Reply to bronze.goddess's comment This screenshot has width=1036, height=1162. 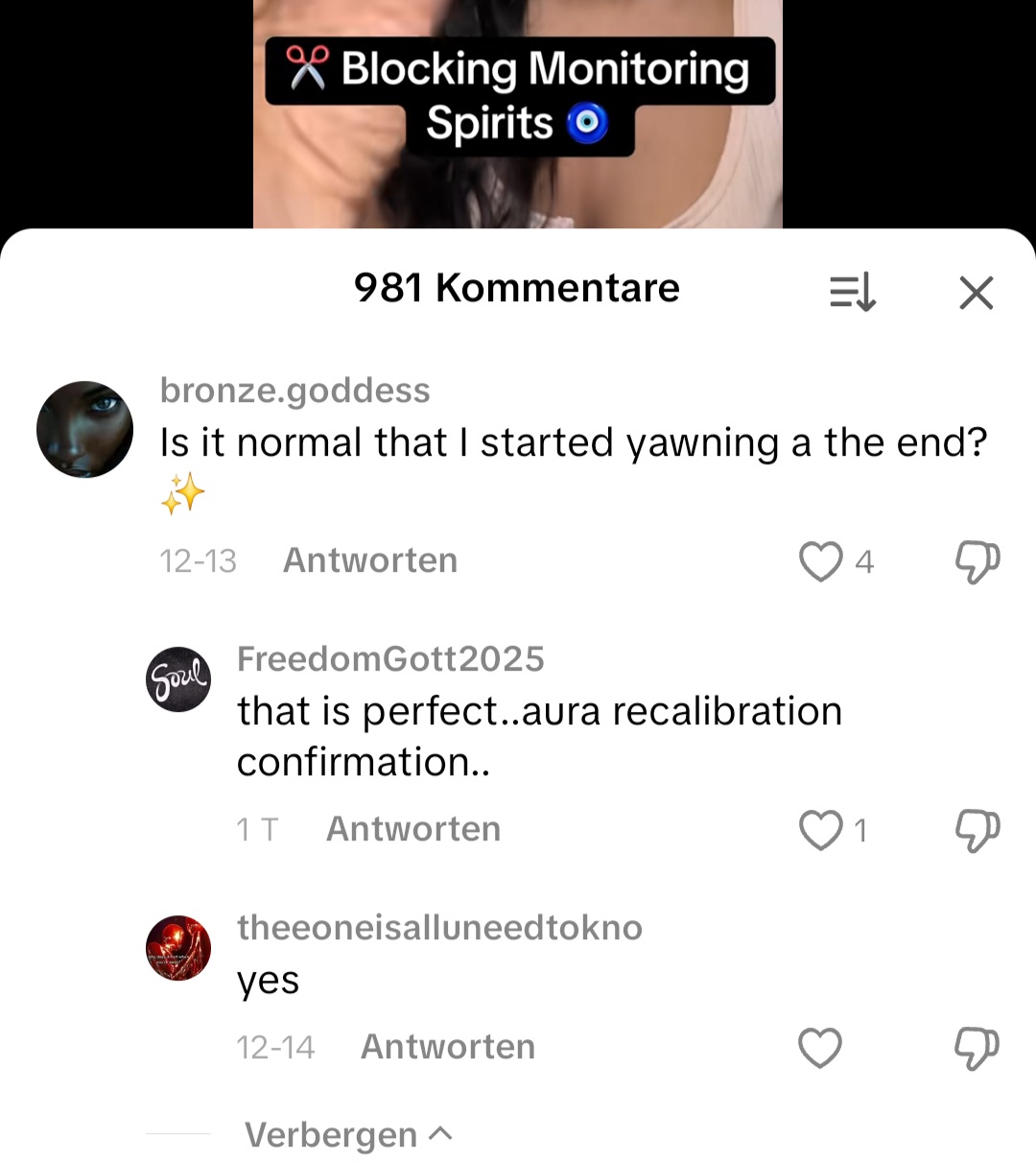coord(370,560)
